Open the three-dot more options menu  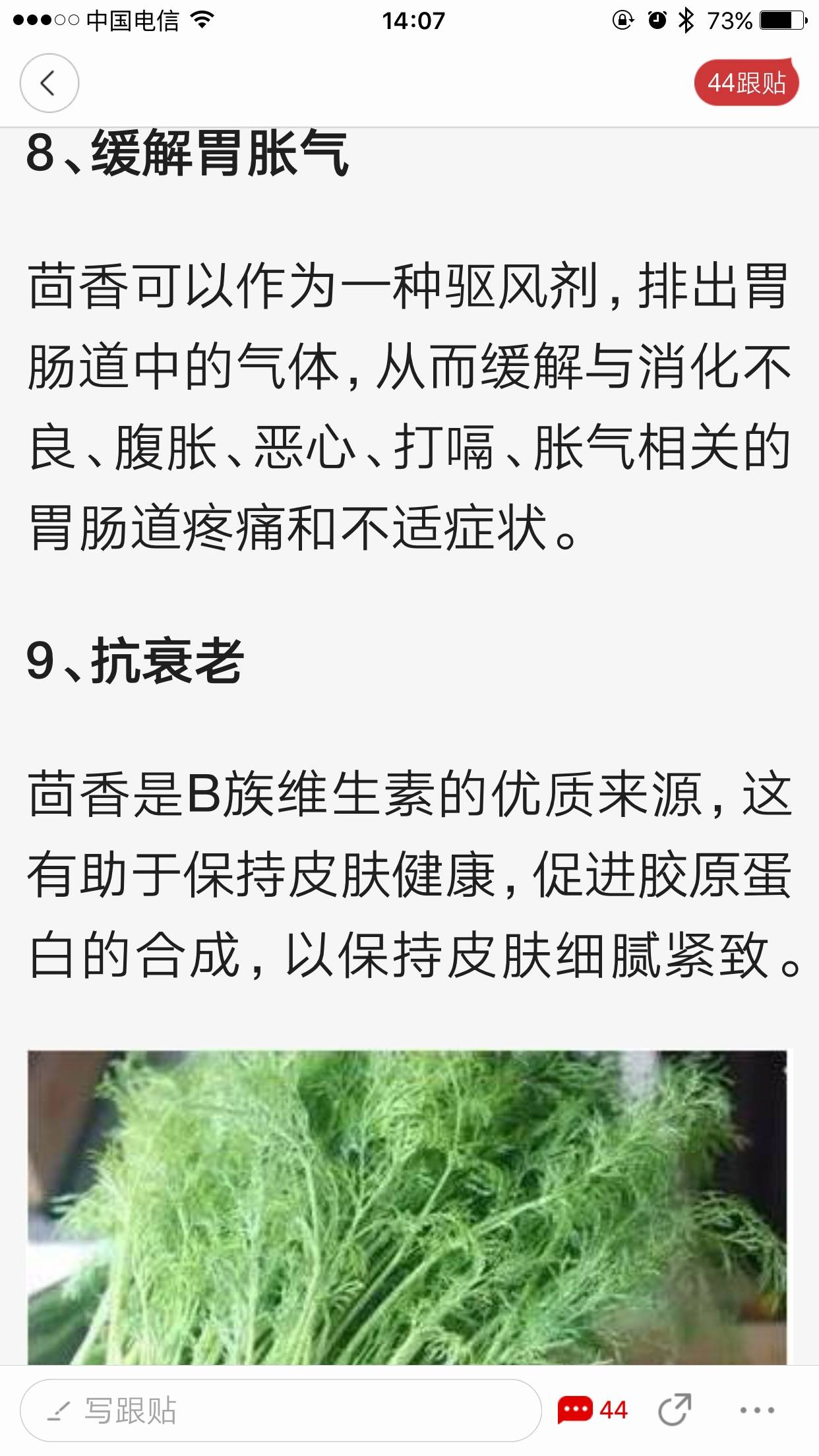coord(756,1410)
